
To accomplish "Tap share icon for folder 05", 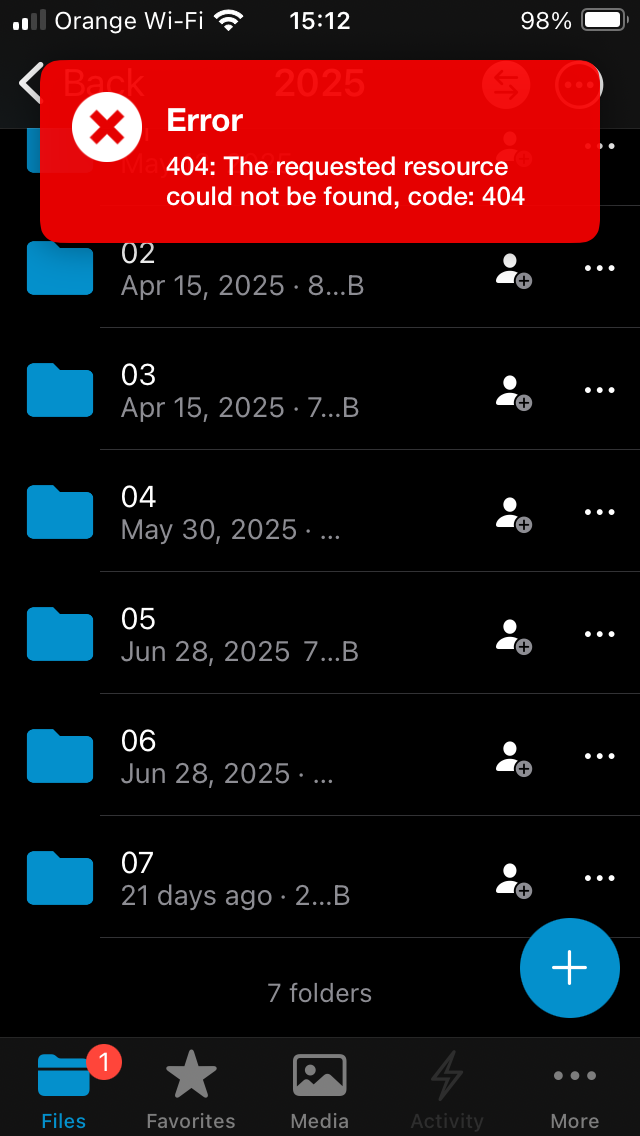I will pos(513,634).
